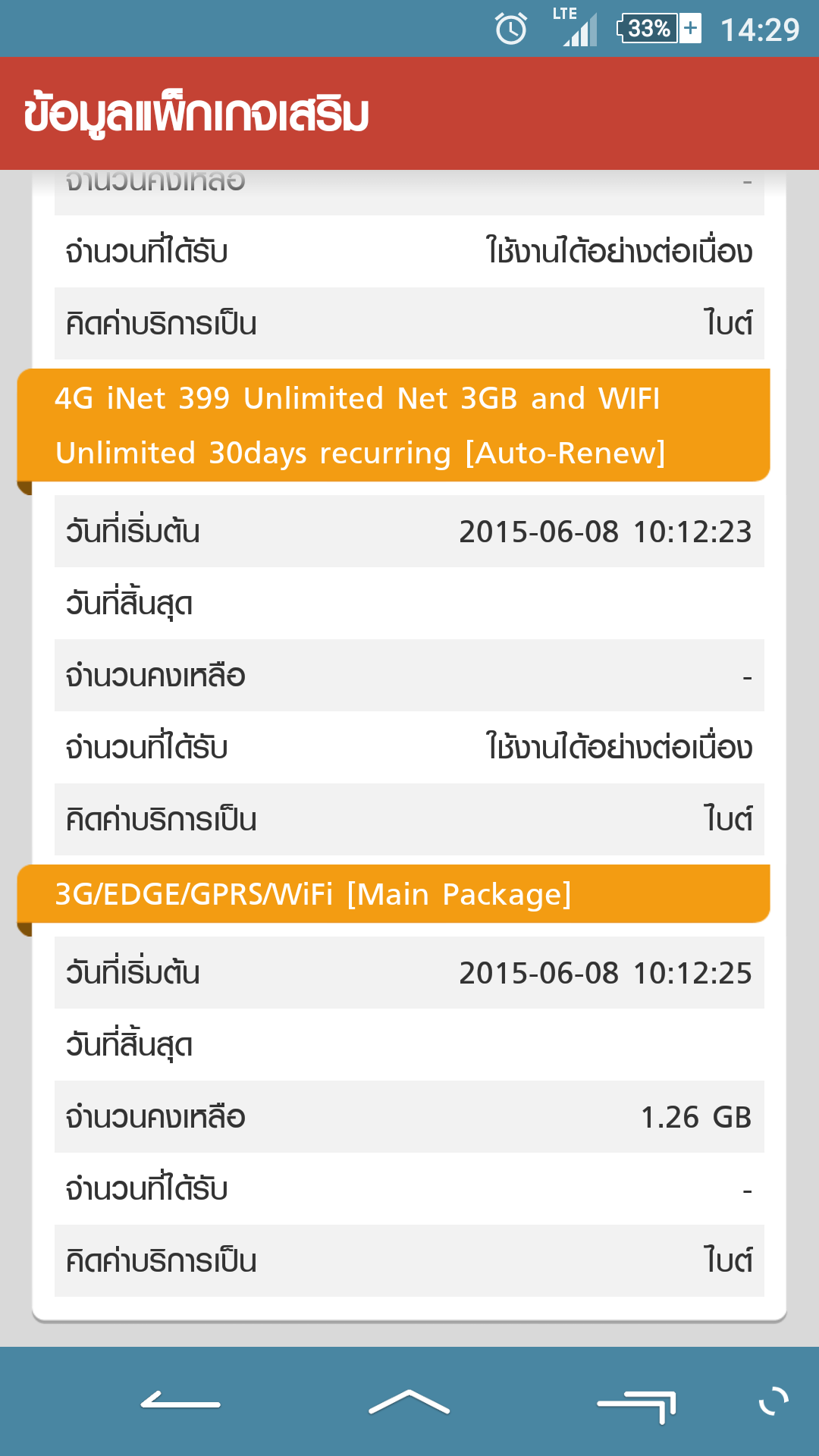Open the recent apps view
Image resolution: width=819 pixels, height=1456 pixels.
click(x=637, y=1407)
